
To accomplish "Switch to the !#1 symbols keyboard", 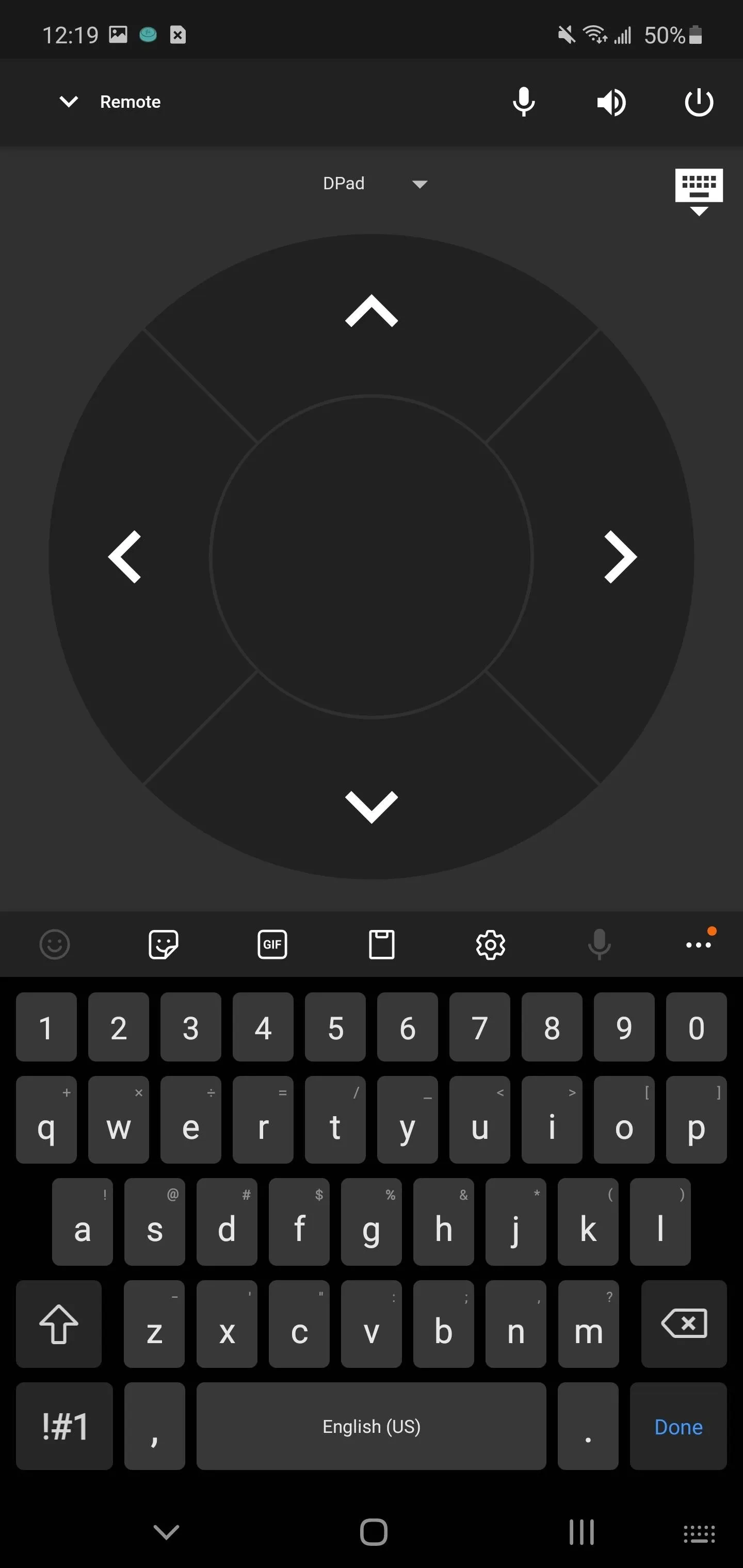I will click(64, 1426).
